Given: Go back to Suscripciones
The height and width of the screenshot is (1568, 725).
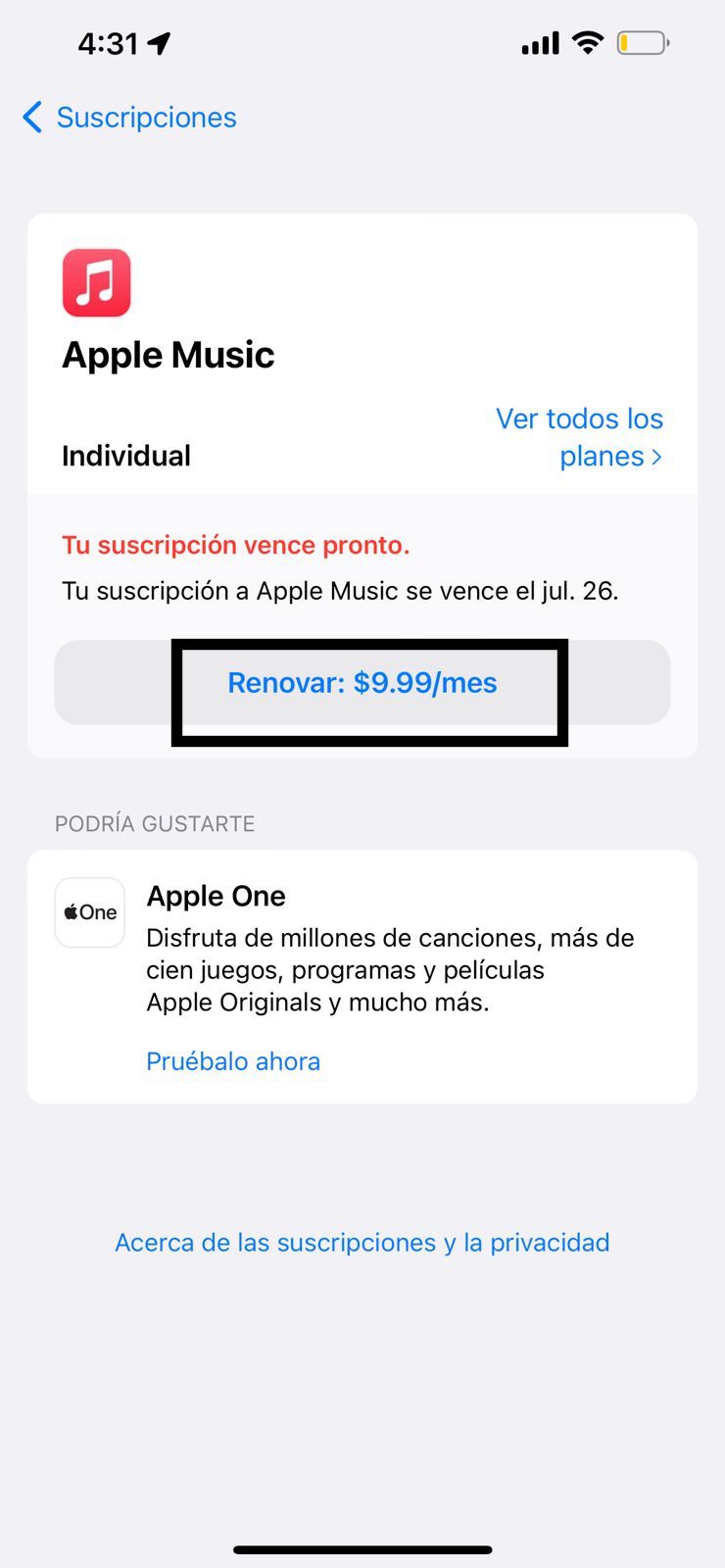Looking at the screenshot, I should point(129,118).
